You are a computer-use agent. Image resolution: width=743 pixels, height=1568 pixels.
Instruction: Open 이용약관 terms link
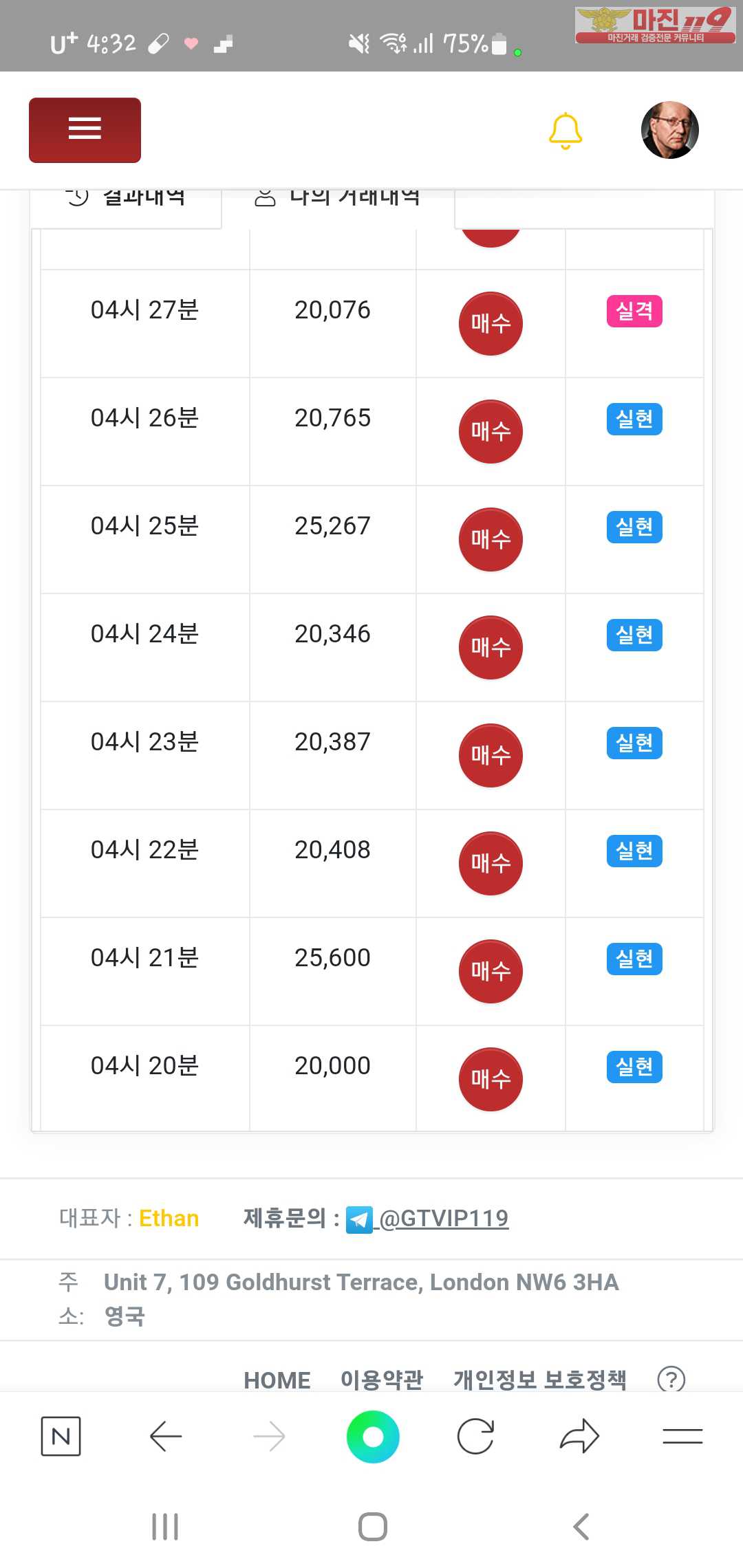pos(382,1380)
